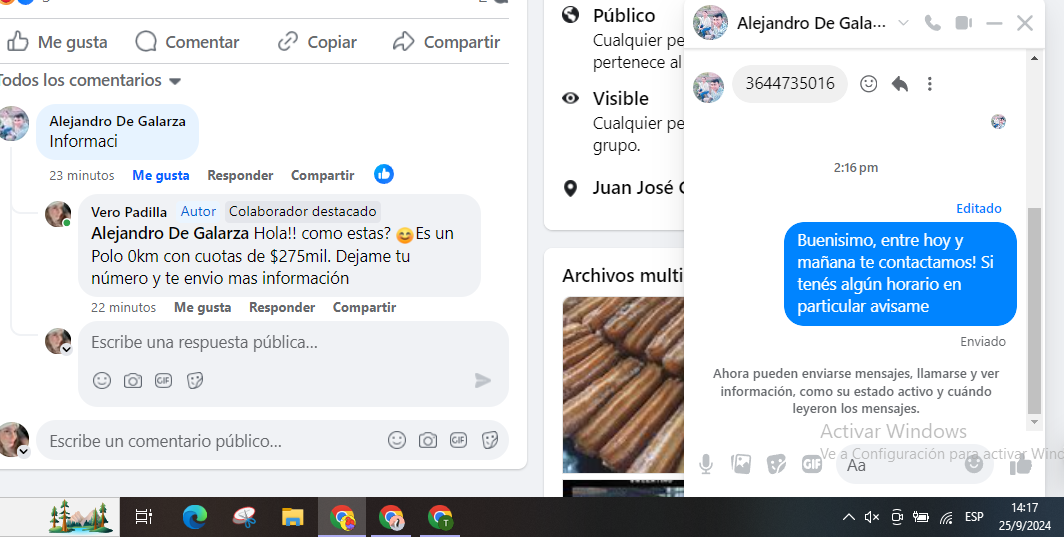Start a video call with Alejandro

pyautogui.click(x=964, y=23)
